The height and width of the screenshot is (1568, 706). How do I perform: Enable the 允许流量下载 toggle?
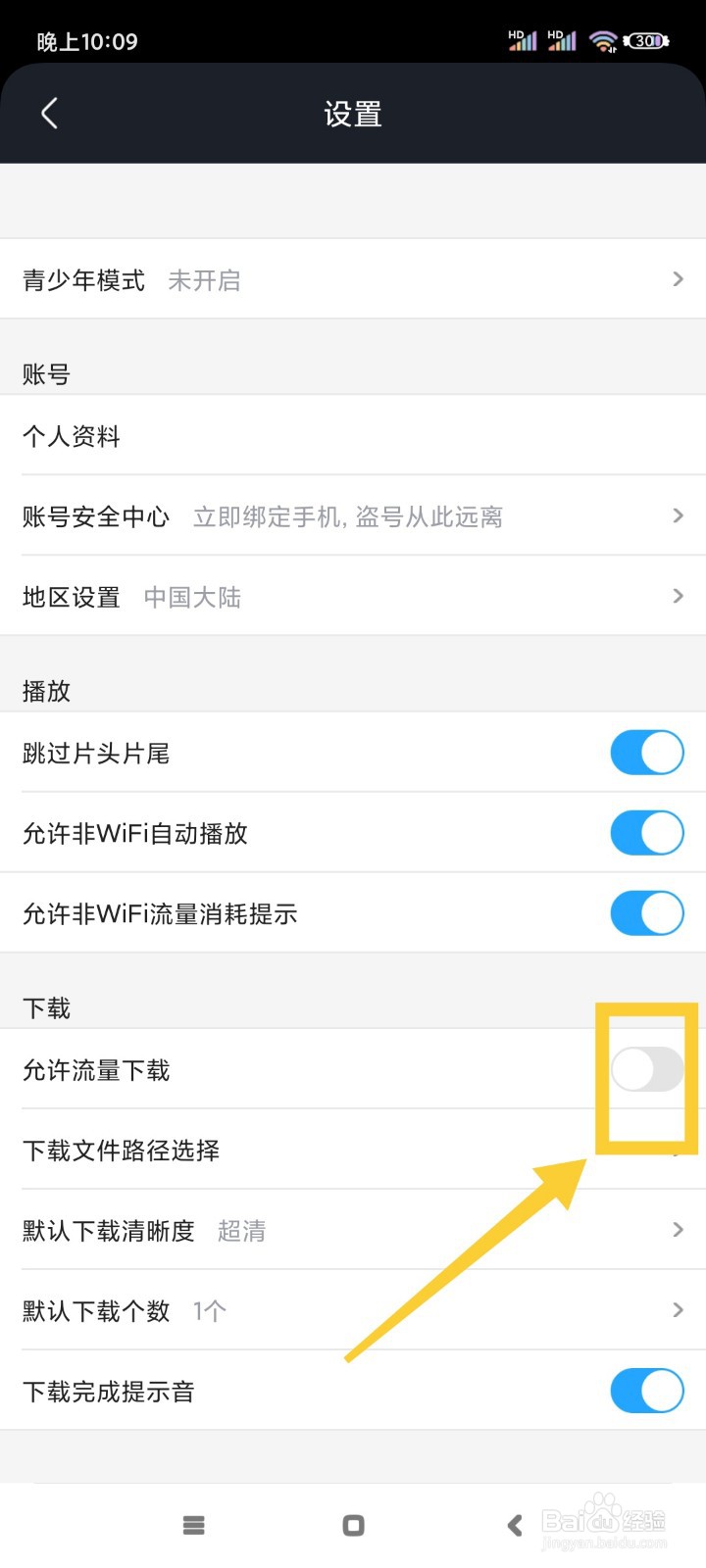pos(647,1070)
